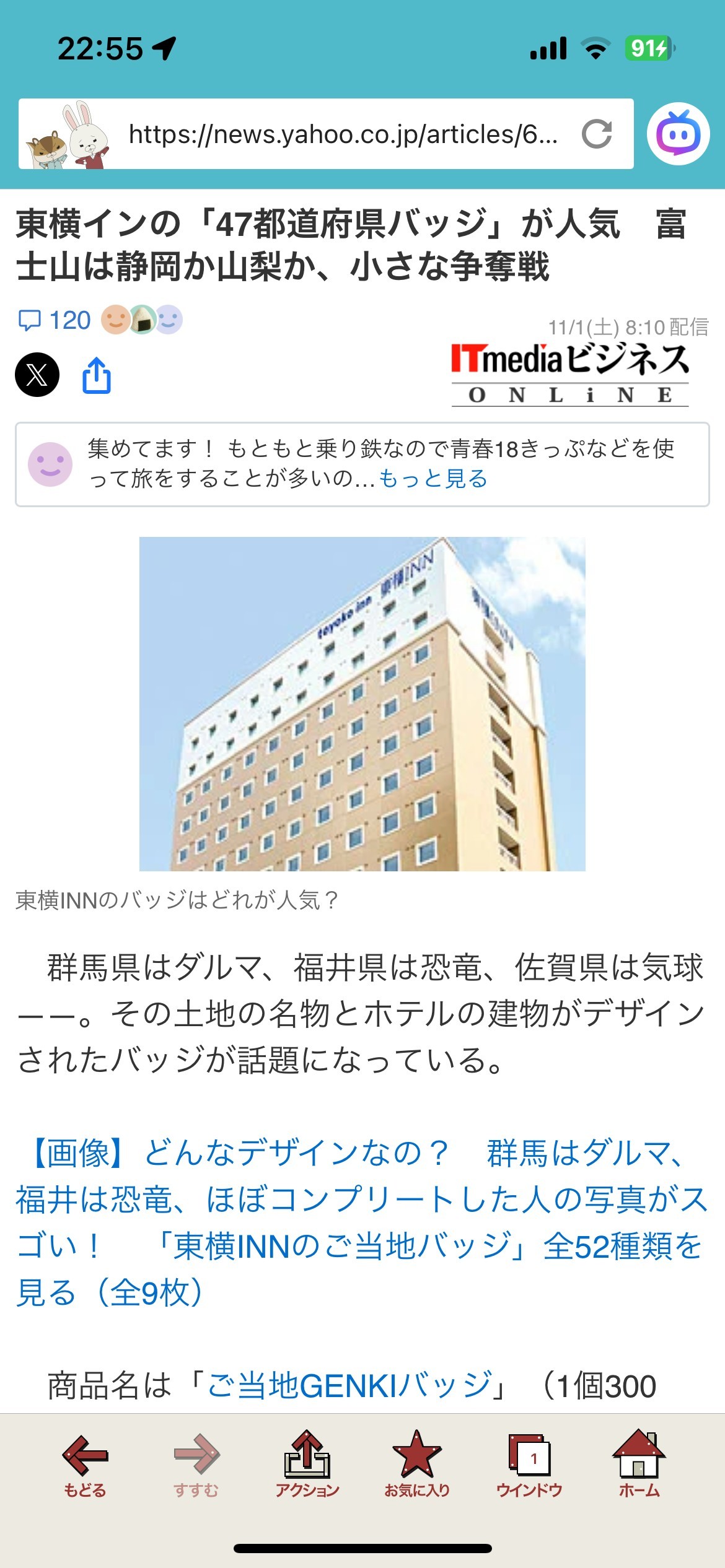This screenshot has width=725, height=1568.
Task: Show open windows via ウインドウ
Action: [529, 1464]
